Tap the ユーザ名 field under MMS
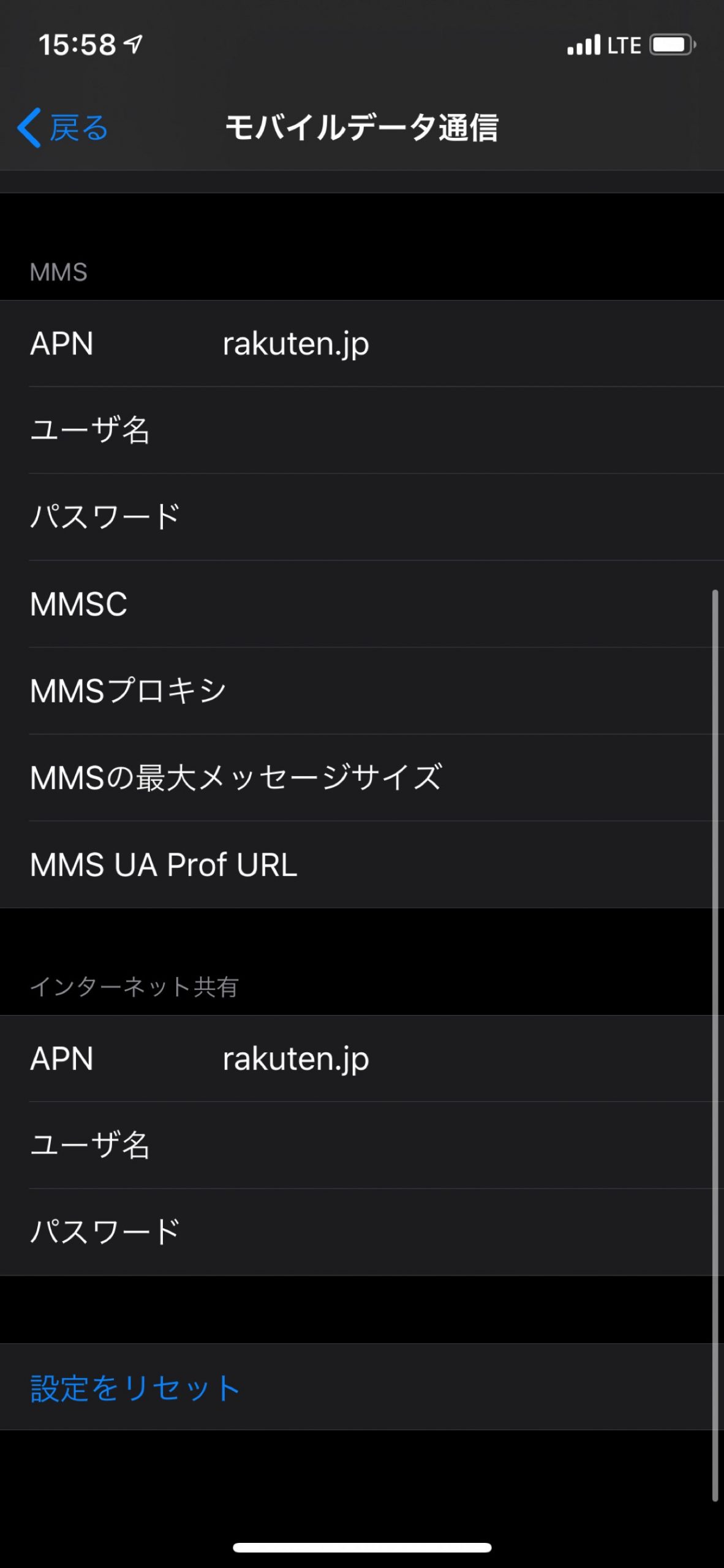Viewport: 724px width, 1568px height. click(362, 430)
